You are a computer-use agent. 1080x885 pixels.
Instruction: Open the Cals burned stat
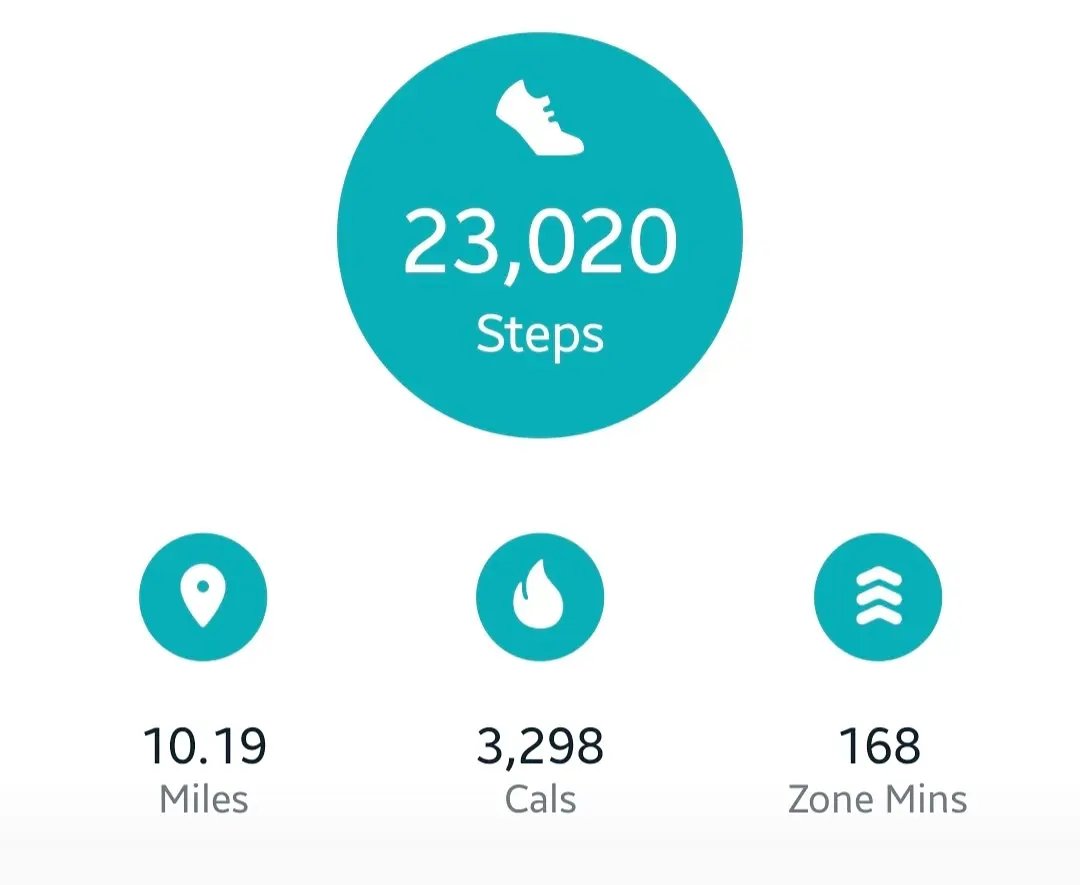pos(540,598)
